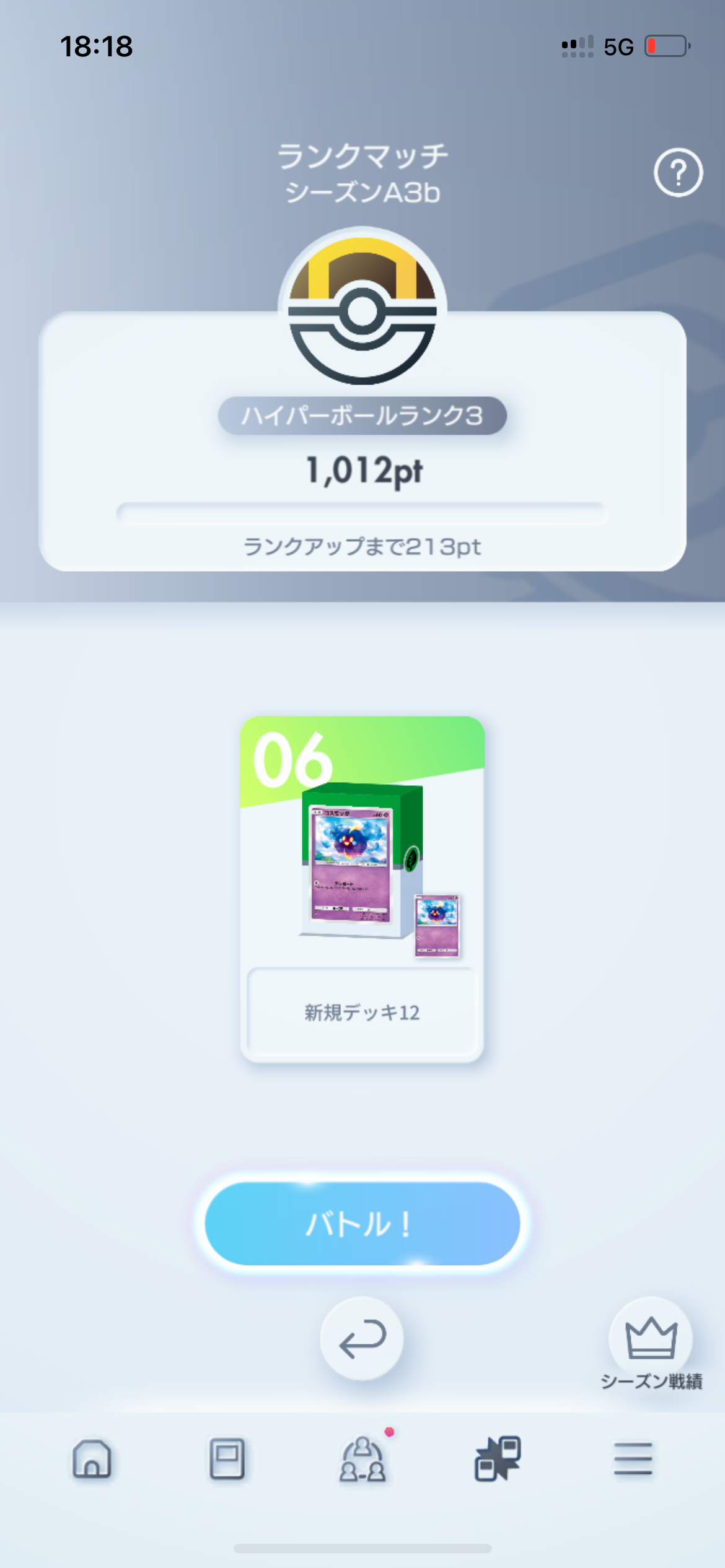Start a match with the バトル! button
The height and width of the screenshot is (1568, 725).
click(362, 1223)
